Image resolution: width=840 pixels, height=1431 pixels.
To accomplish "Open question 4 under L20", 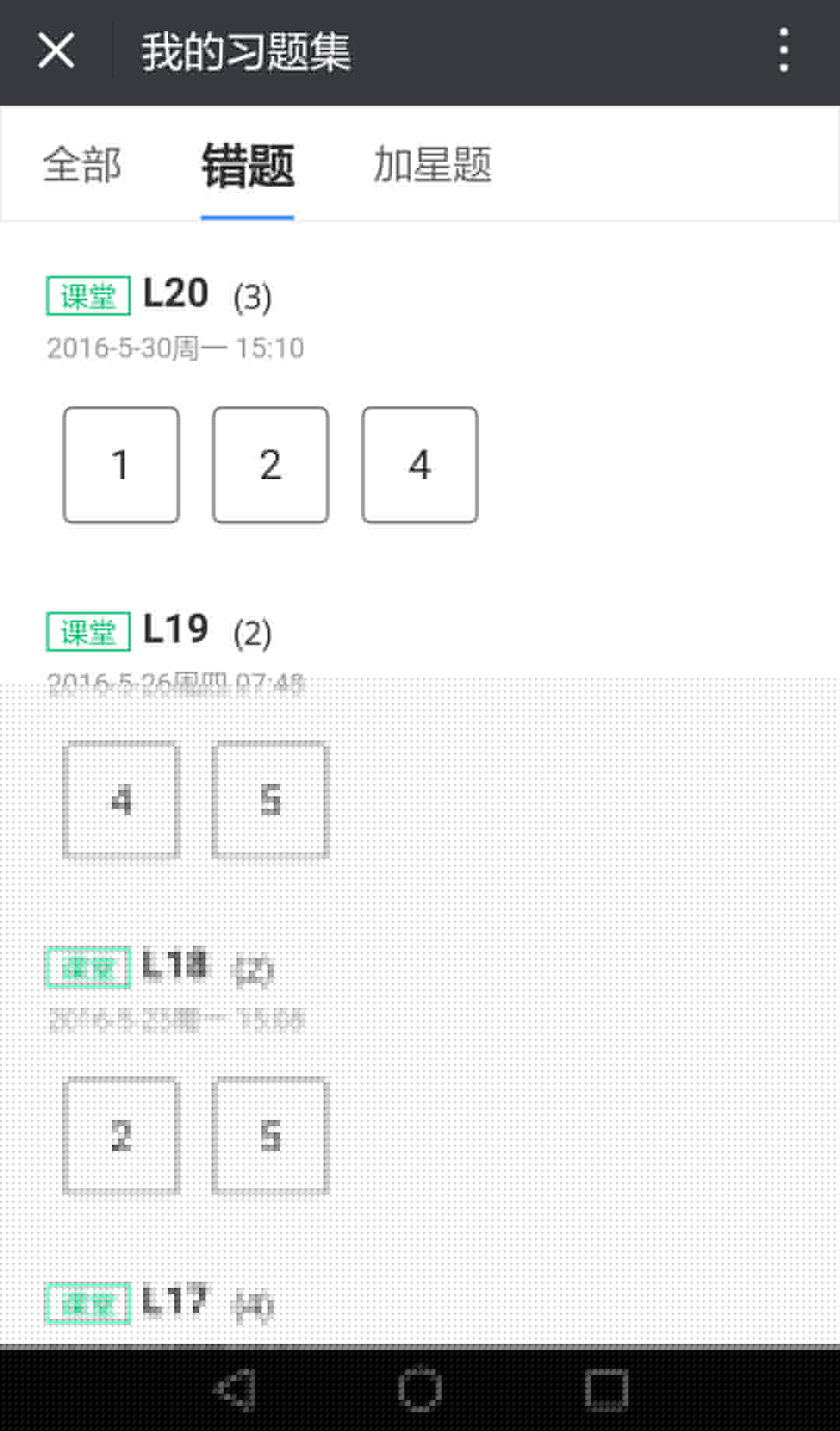I will [x=420, y=465].
